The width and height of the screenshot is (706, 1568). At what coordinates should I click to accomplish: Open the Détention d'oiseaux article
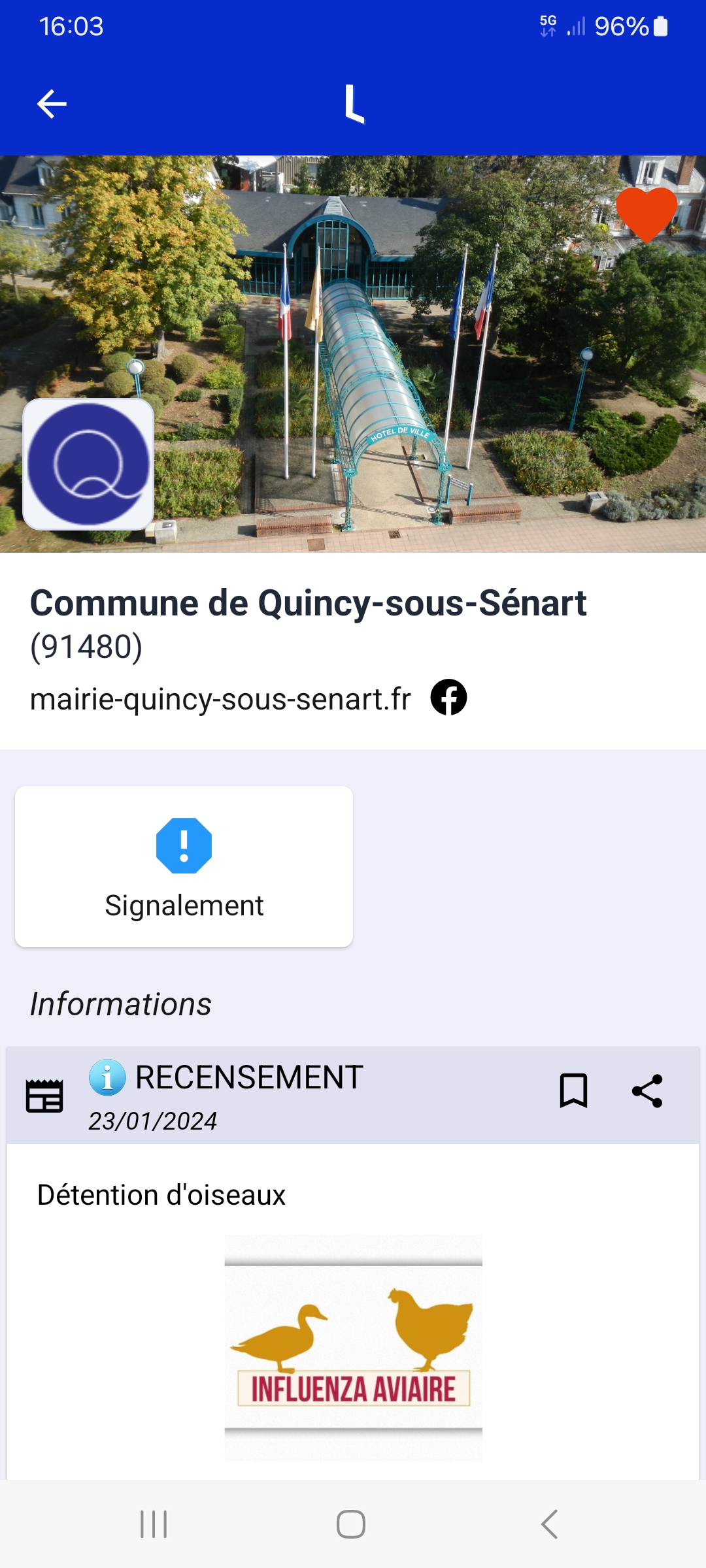tap(161, 1195)
